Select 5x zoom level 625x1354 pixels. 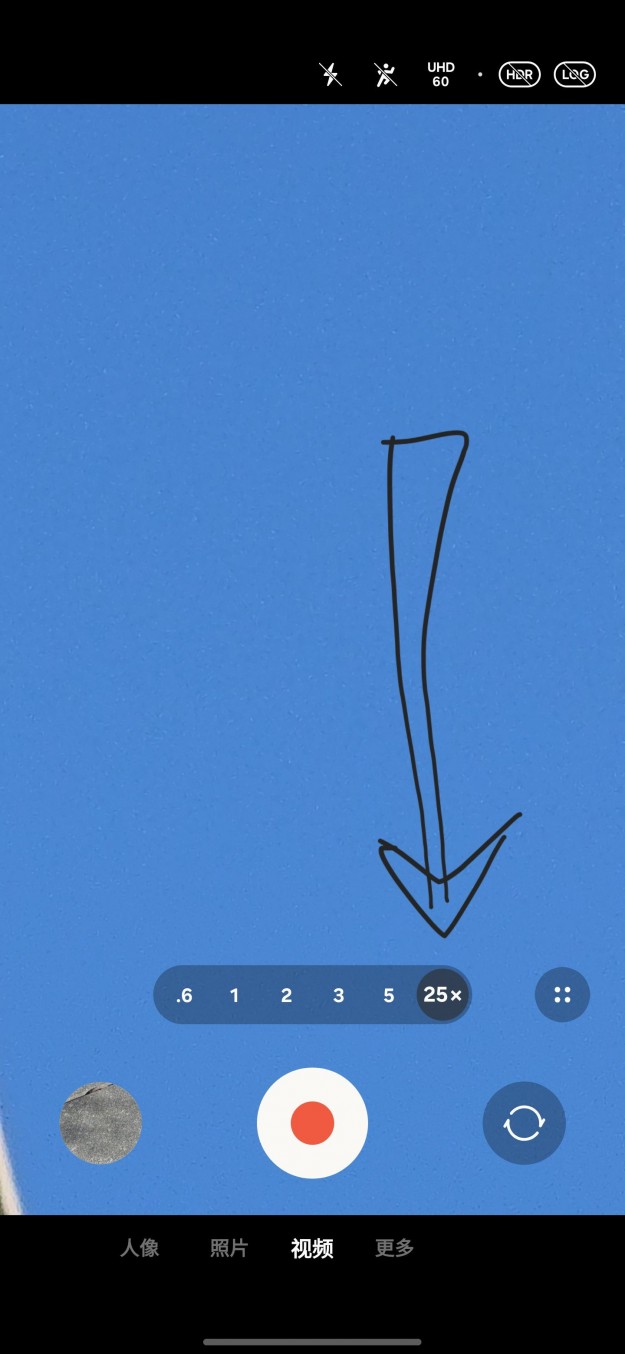click(389, 995)
